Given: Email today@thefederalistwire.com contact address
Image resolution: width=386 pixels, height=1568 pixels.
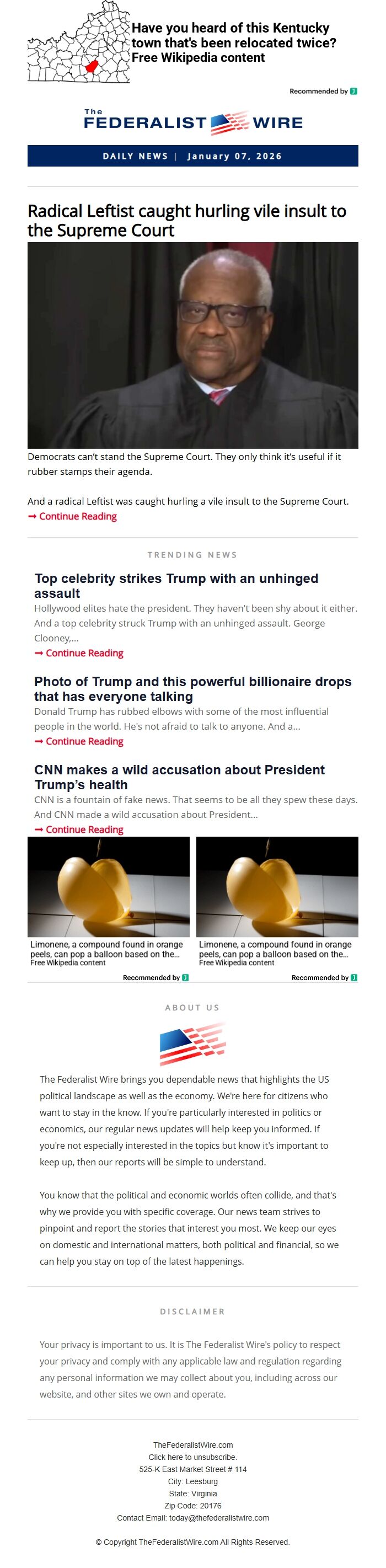Looking at the screenshot, I should (218, 1517).
